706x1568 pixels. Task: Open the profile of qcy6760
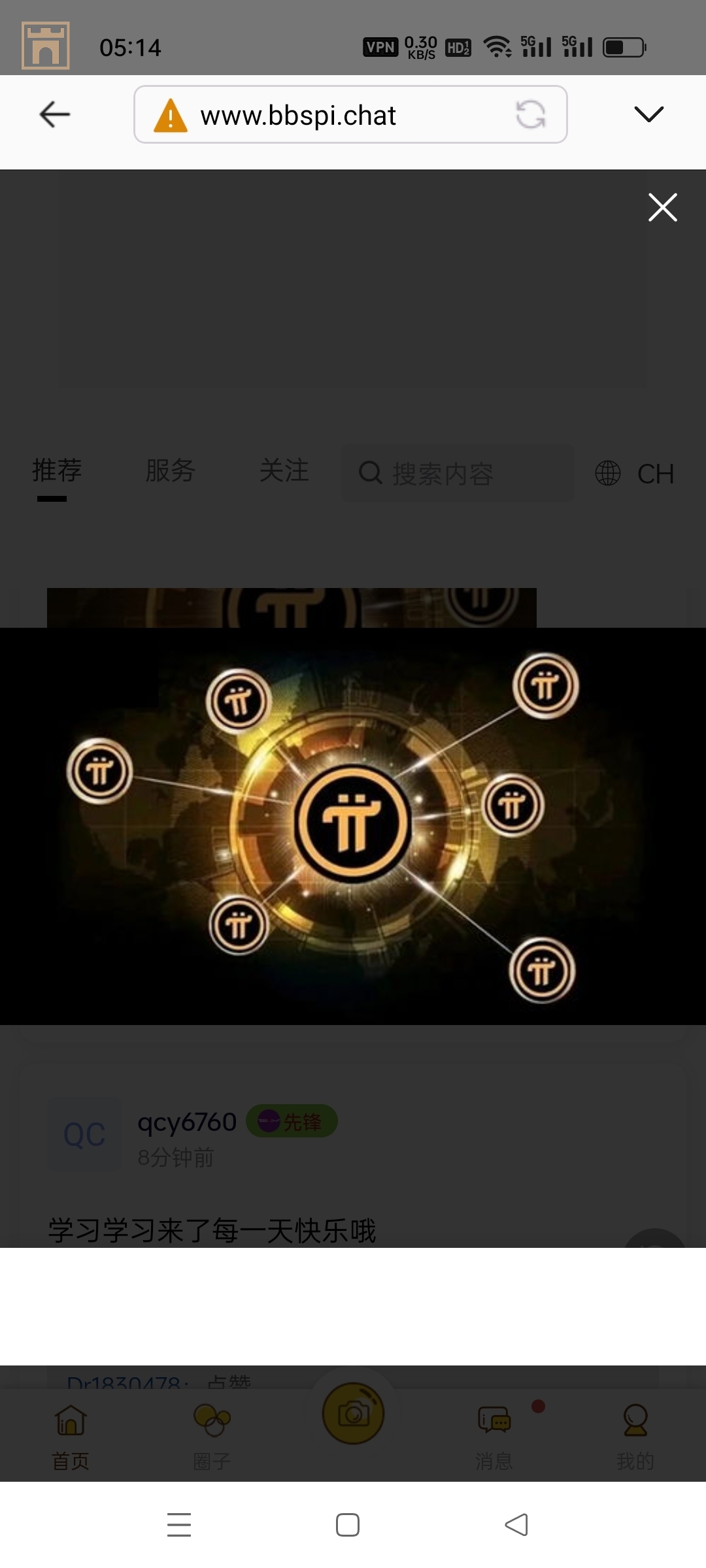coord(186,1122)
